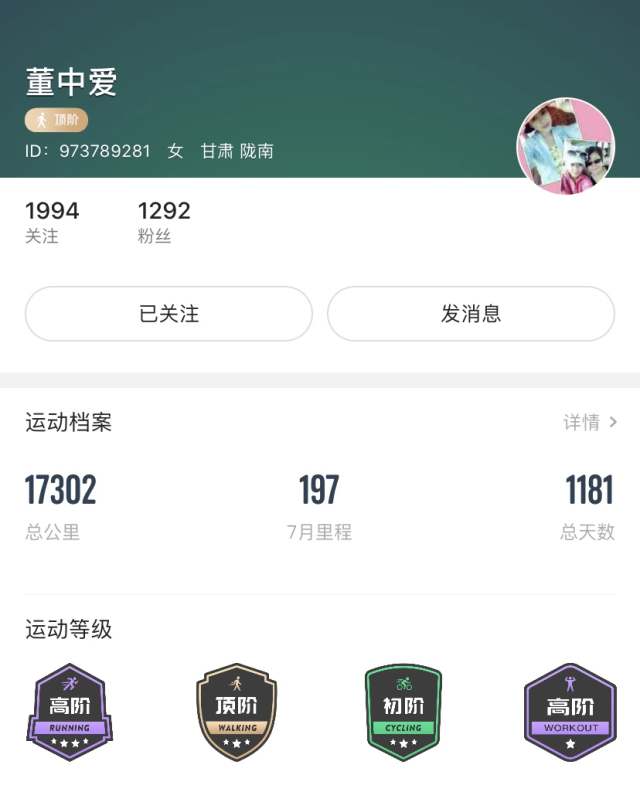Viewport: 640px width, 792px height.
Task: Tap the 已关注 following button
Action: 169,314
